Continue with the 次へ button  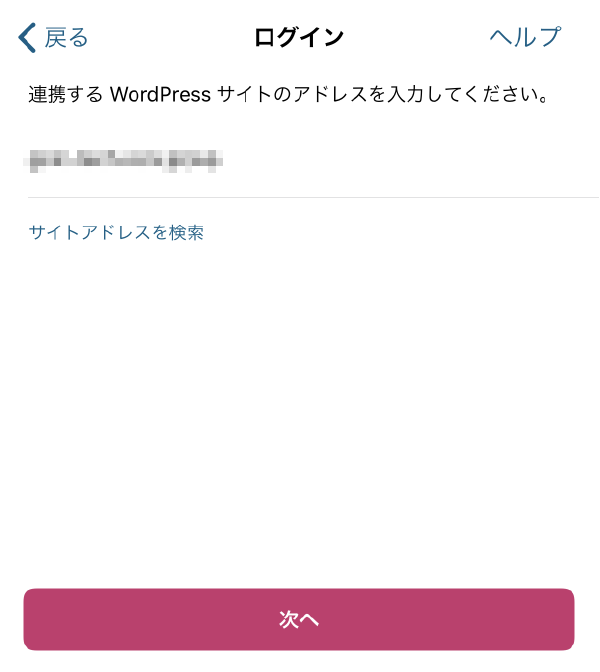tap(299, 620)
